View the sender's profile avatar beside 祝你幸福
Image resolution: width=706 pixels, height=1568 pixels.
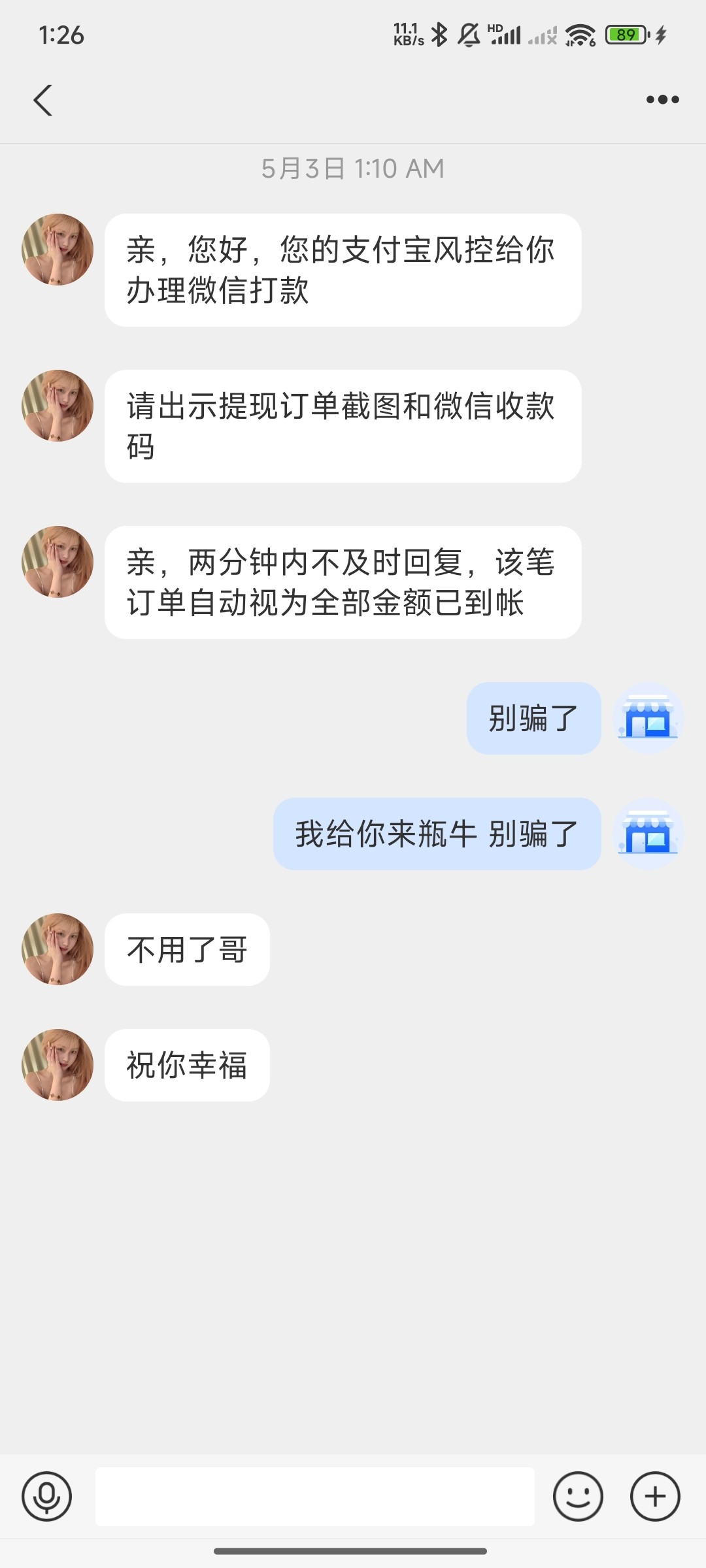[x=58, y=1065]
